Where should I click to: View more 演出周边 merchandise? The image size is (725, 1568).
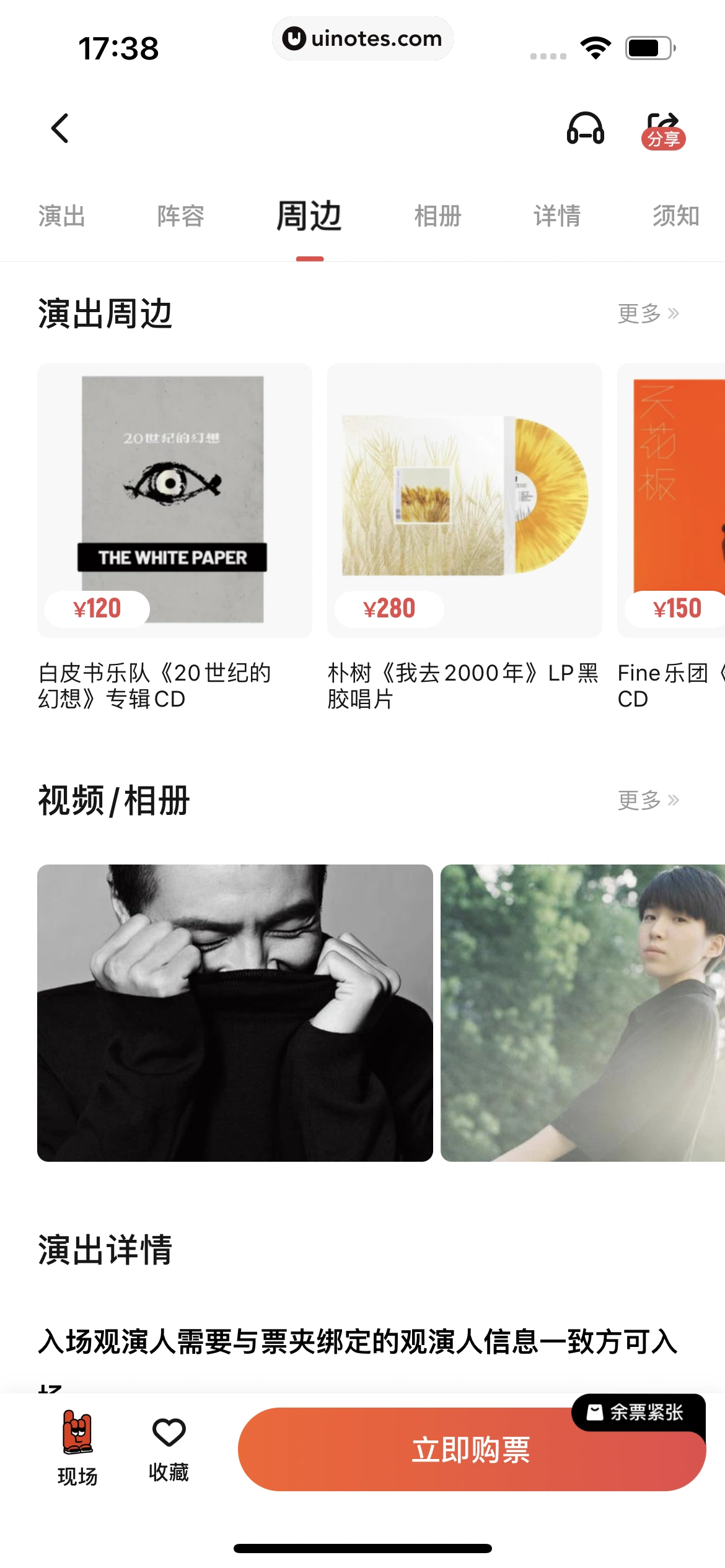click(x=648, y=313)
